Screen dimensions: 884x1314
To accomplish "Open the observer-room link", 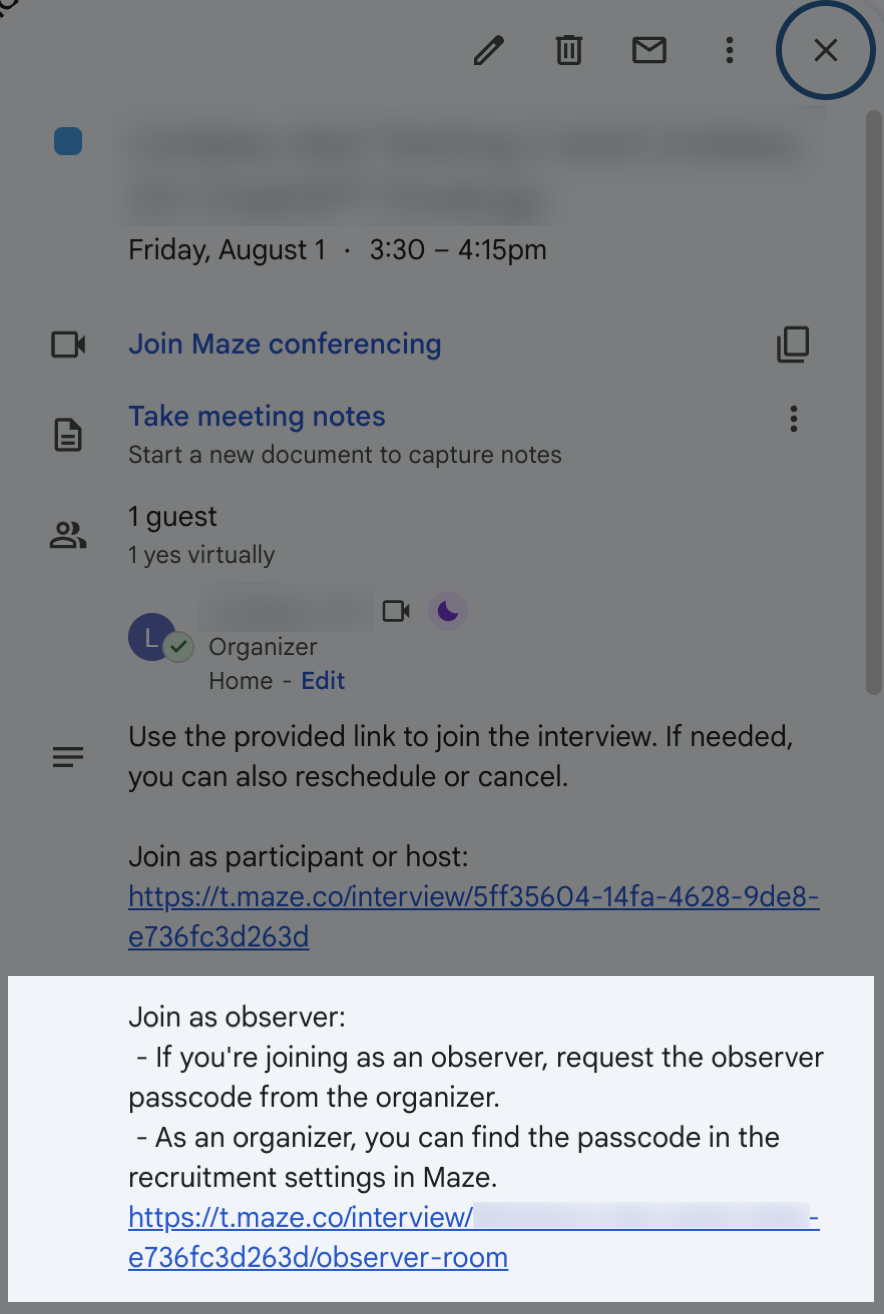I will [318, 1257].
